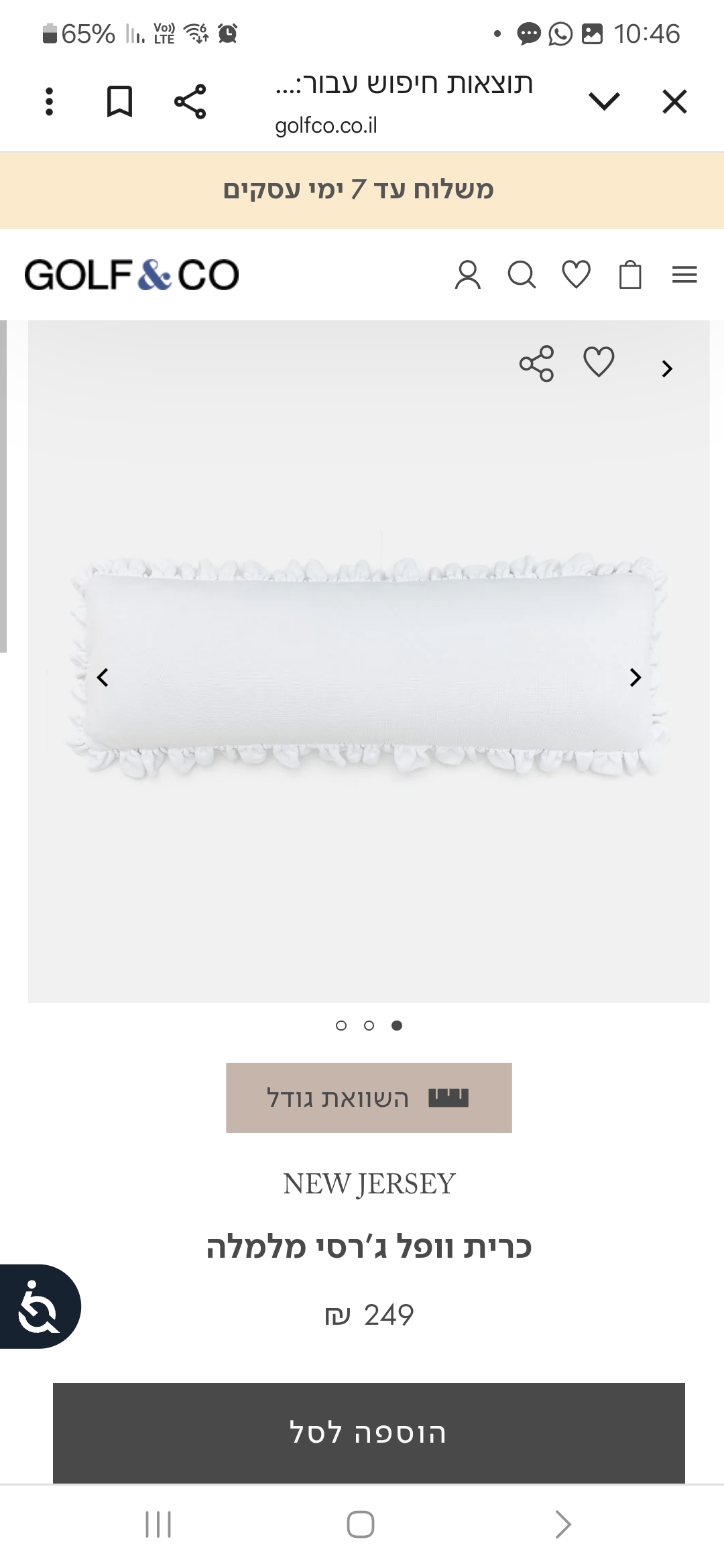Screen dimensions: 724x1568
Task: Close the in-app browser tab
Action: pyautogui.click(x=674, y=102)
